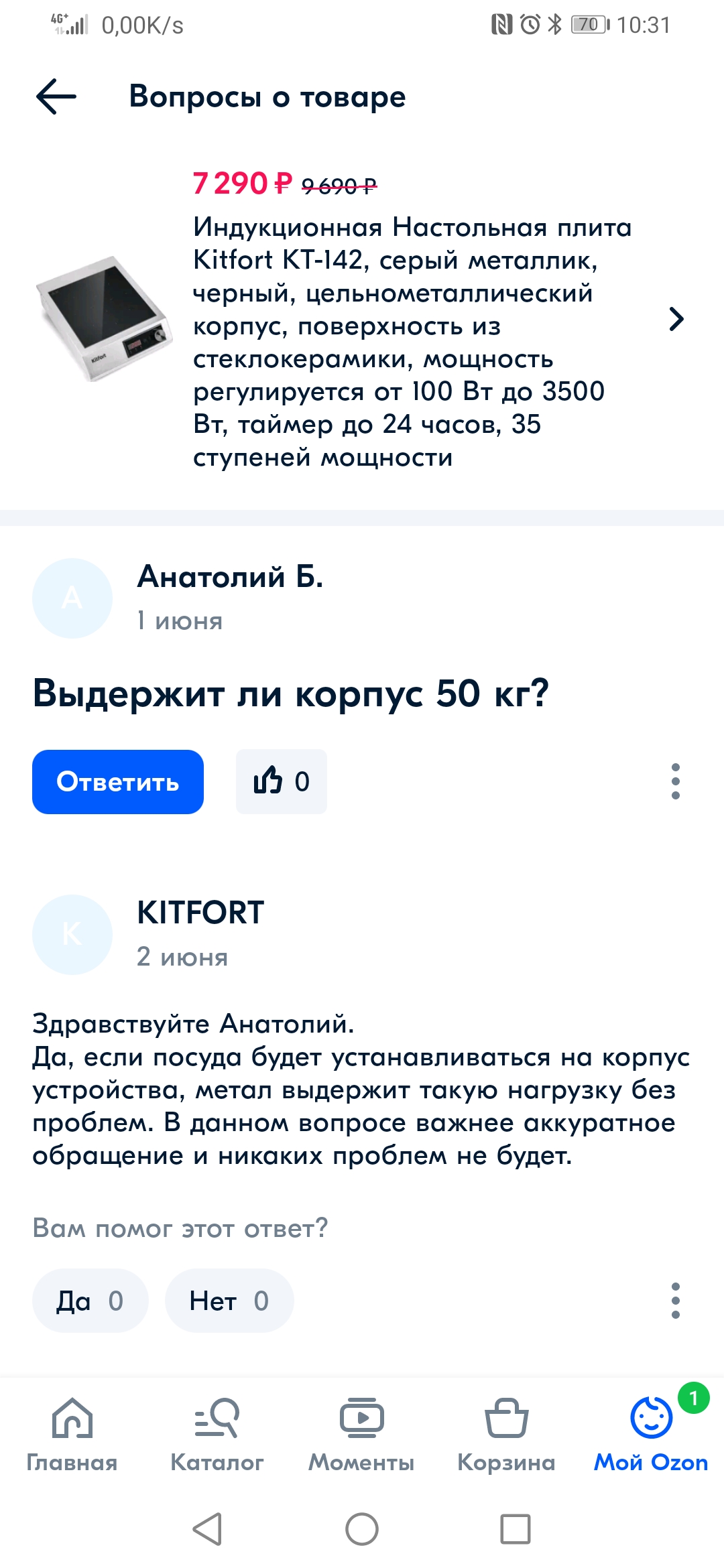The width and height of the screenshot is (724, 1568).
Task: Switch to the Главная tab
Action: pyautogui.click(x=72, y=1434)
